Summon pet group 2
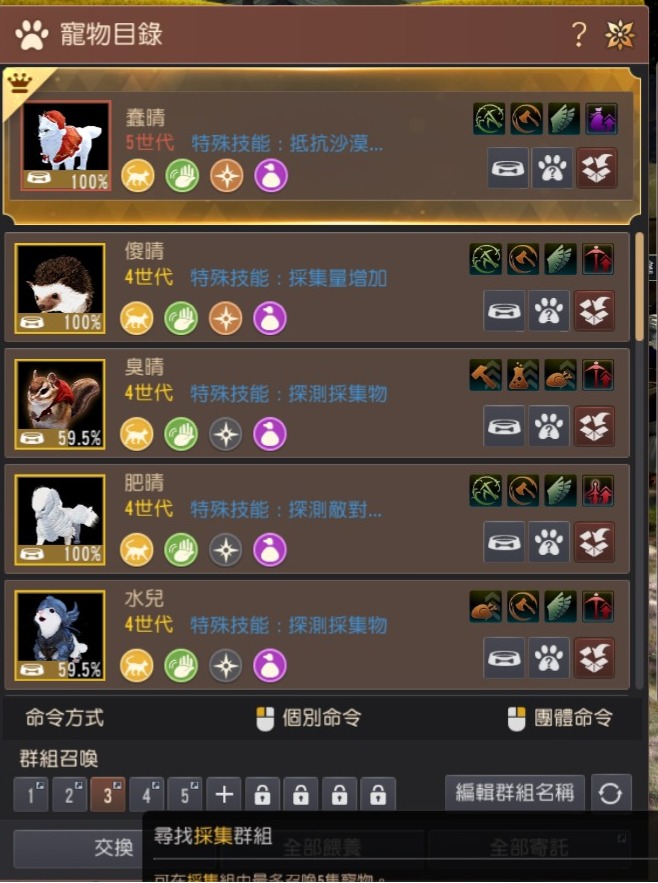 tap(69, 795)
